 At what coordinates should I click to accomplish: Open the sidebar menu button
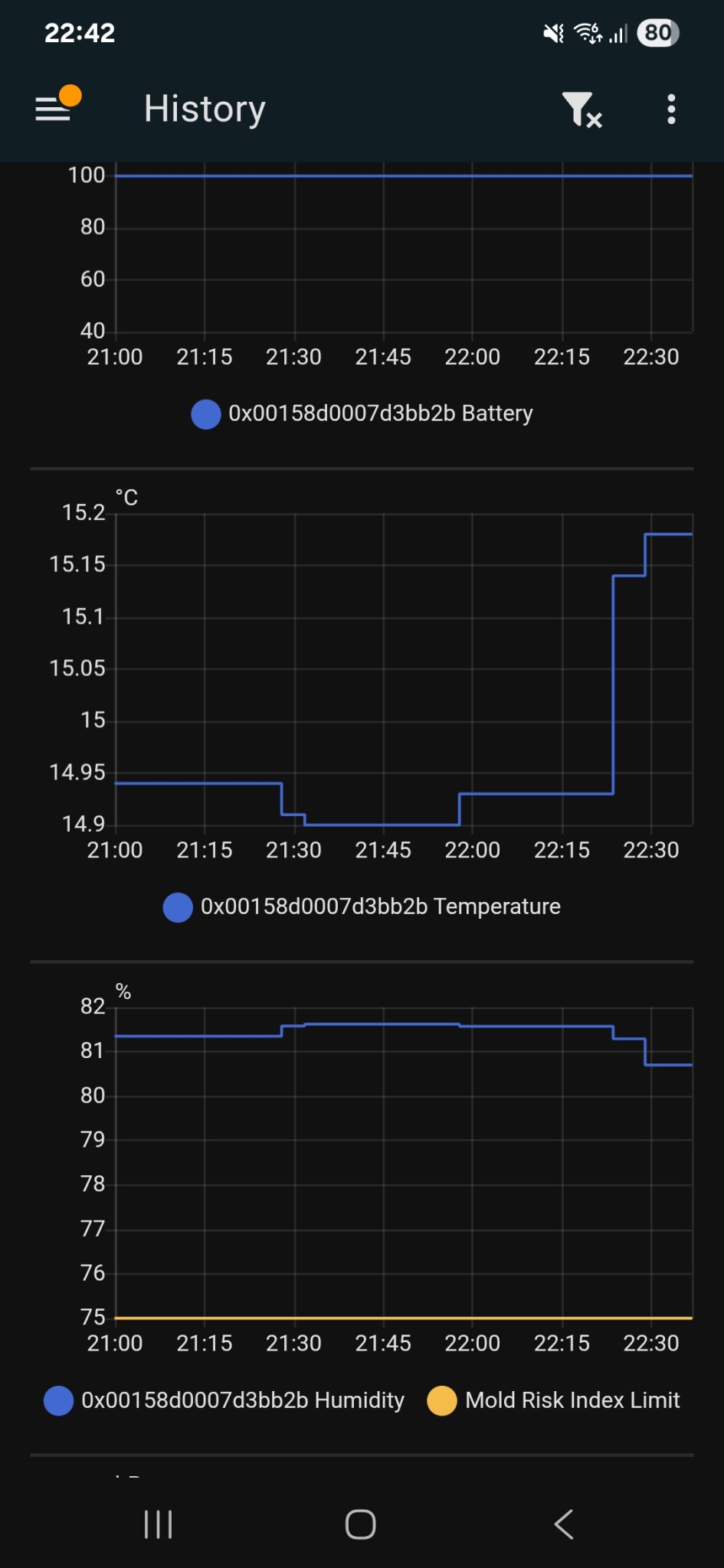[53, 109]
